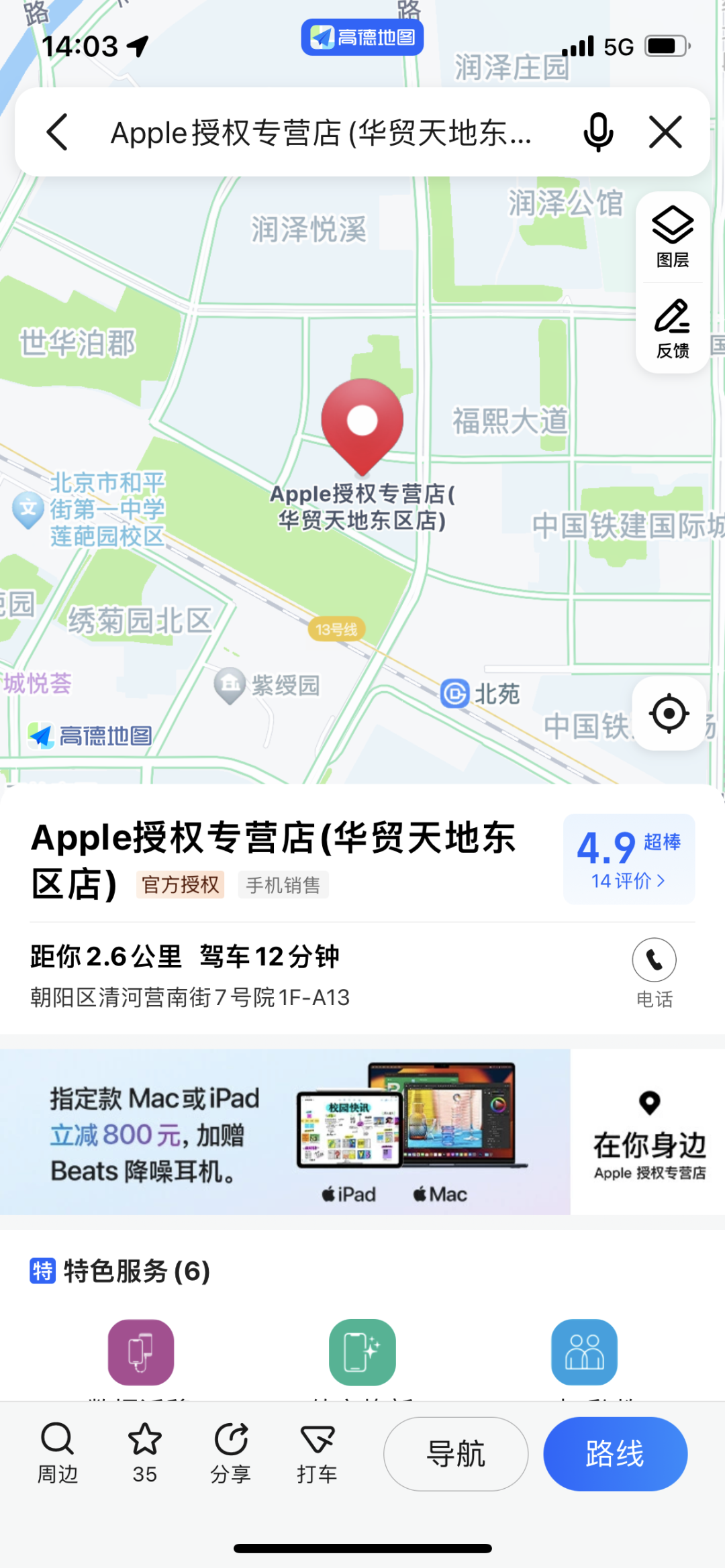
Task: Tap the locate-me crosshair icon
Action: pyautogui.click(x=669, y=713)
